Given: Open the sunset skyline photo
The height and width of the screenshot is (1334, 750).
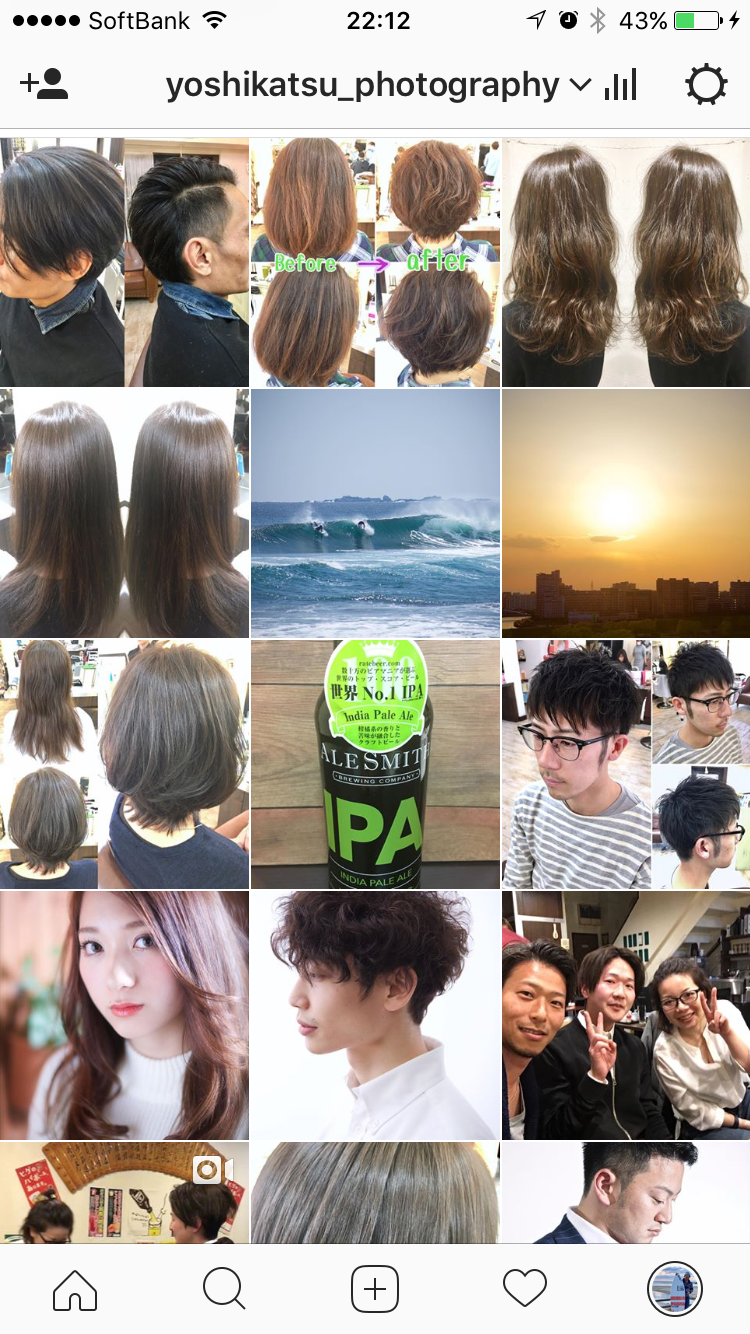Looking at the screenshot, I should coord(626,513).
